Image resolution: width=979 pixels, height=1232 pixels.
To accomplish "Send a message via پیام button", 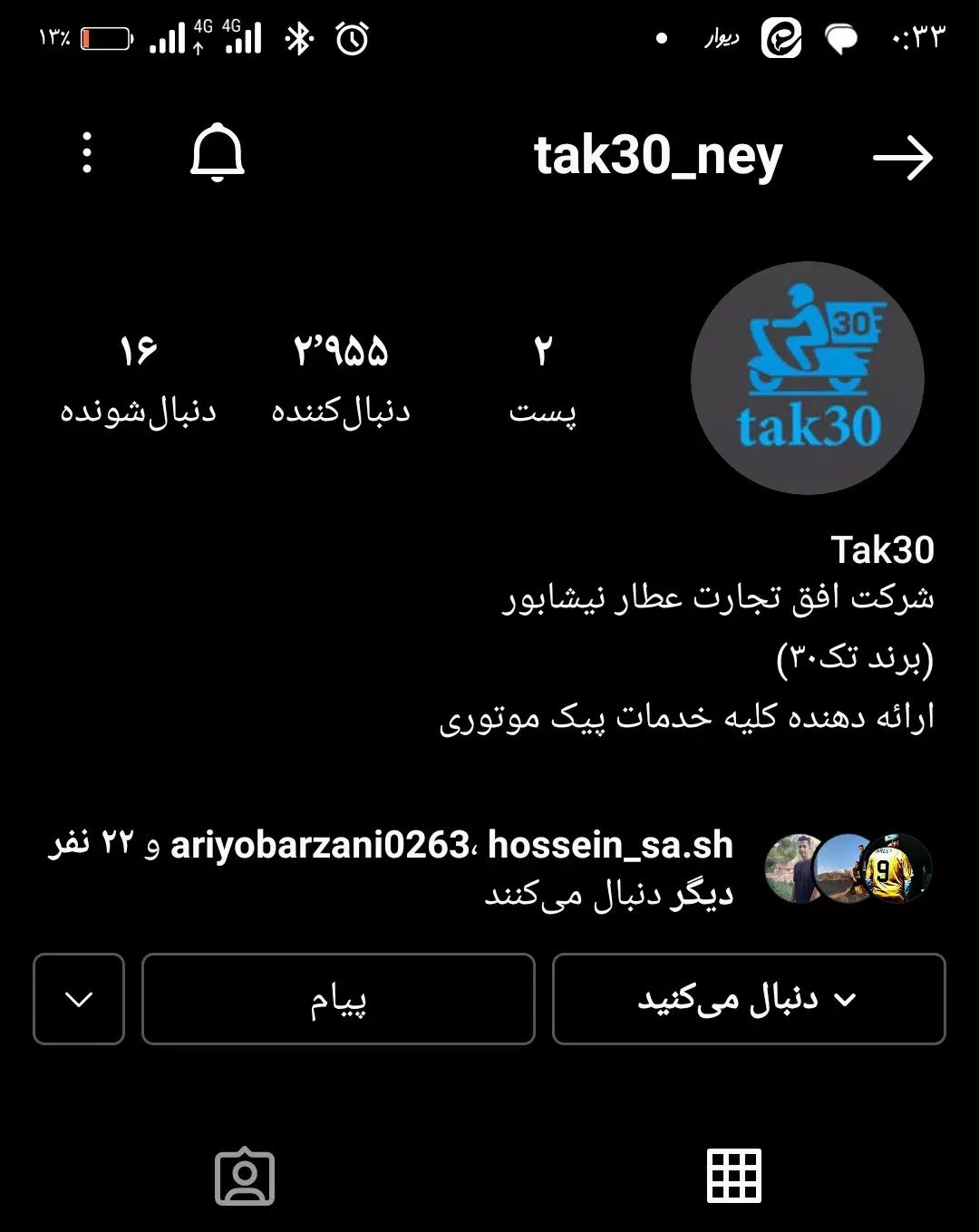I will point(338,999).
